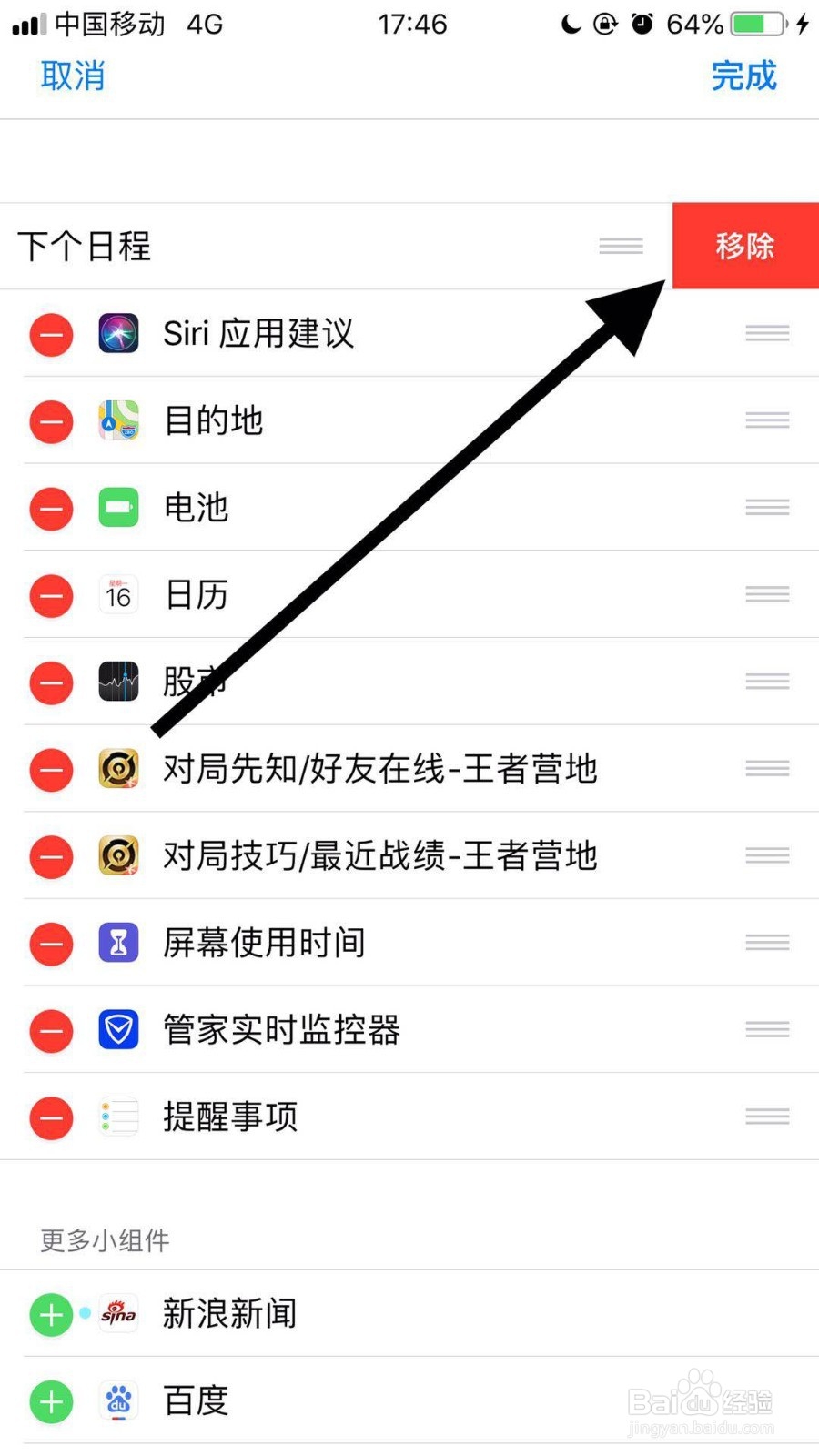Tap 完成 to finish editing
This screenshot has width=819, height=1456.
[x=743, y=76]
